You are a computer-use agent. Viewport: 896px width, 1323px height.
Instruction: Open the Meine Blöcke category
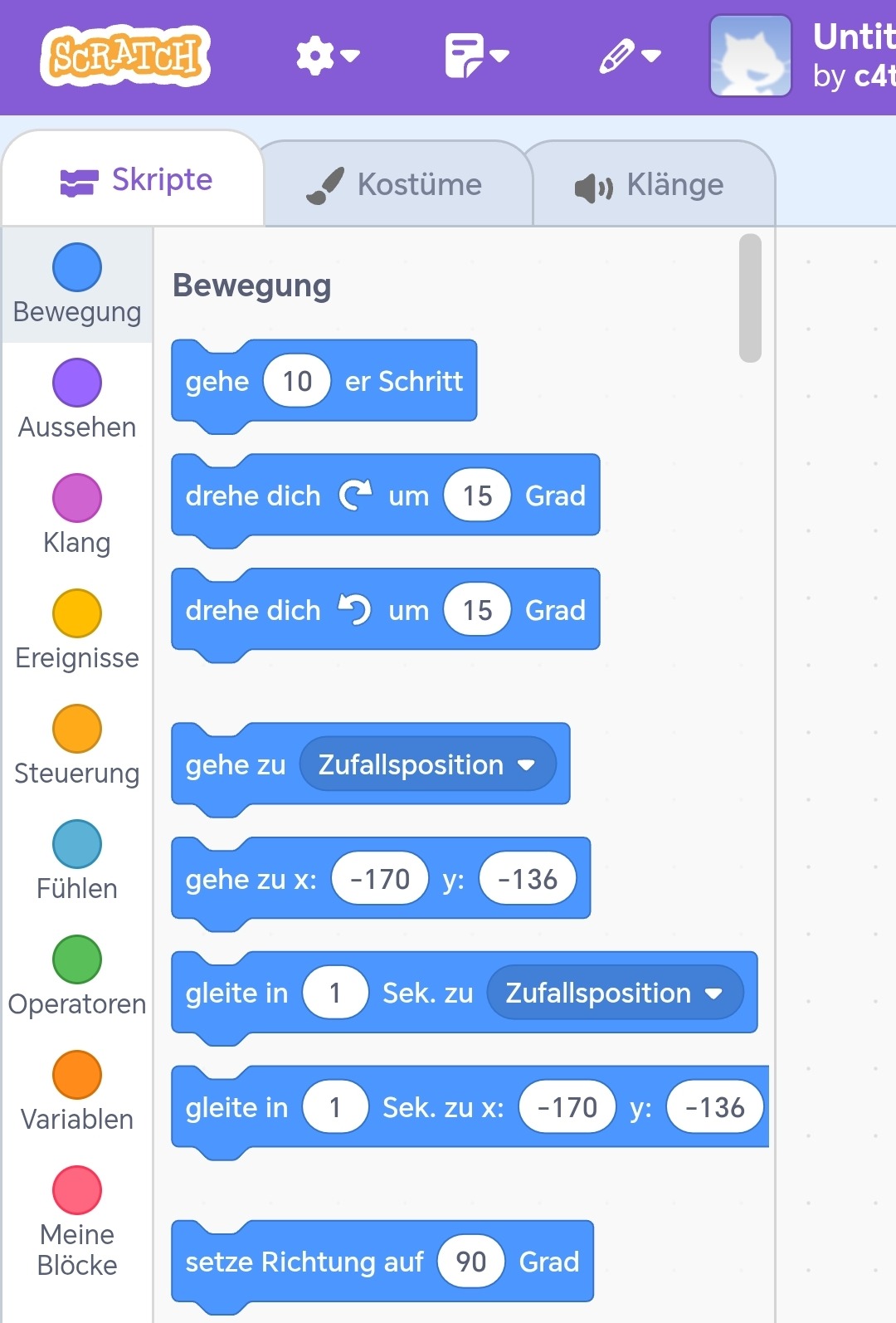pos(77,1222)
